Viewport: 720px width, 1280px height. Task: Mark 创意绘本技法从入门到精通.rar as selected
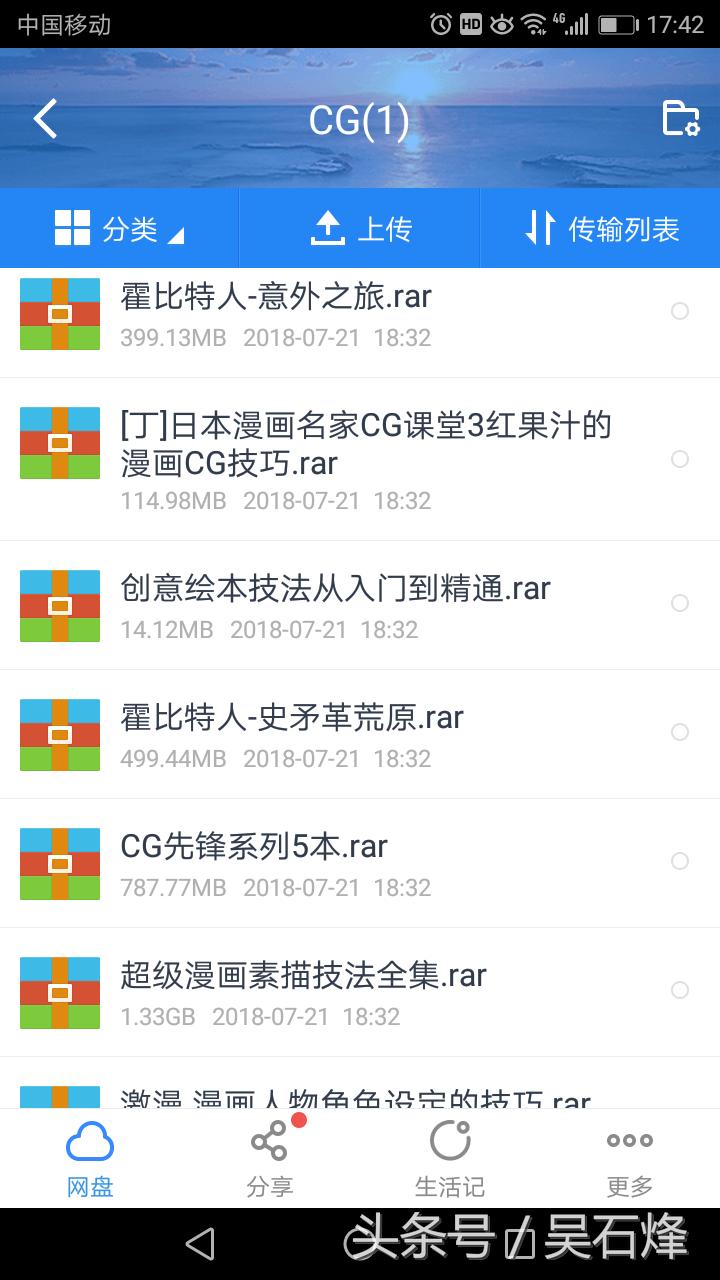[x=682, y=604]
